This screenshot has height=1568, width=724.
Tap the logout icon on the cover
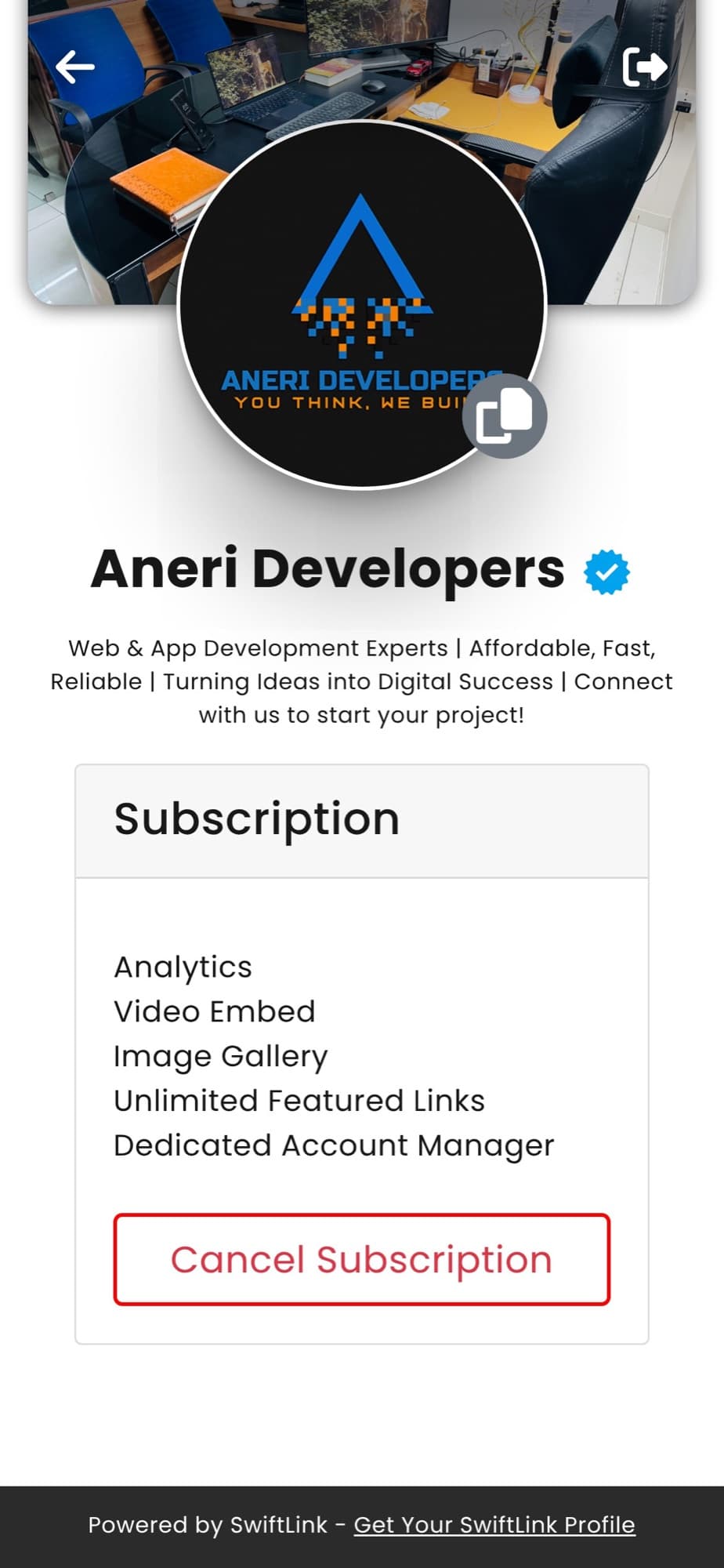tap(645, 67)
